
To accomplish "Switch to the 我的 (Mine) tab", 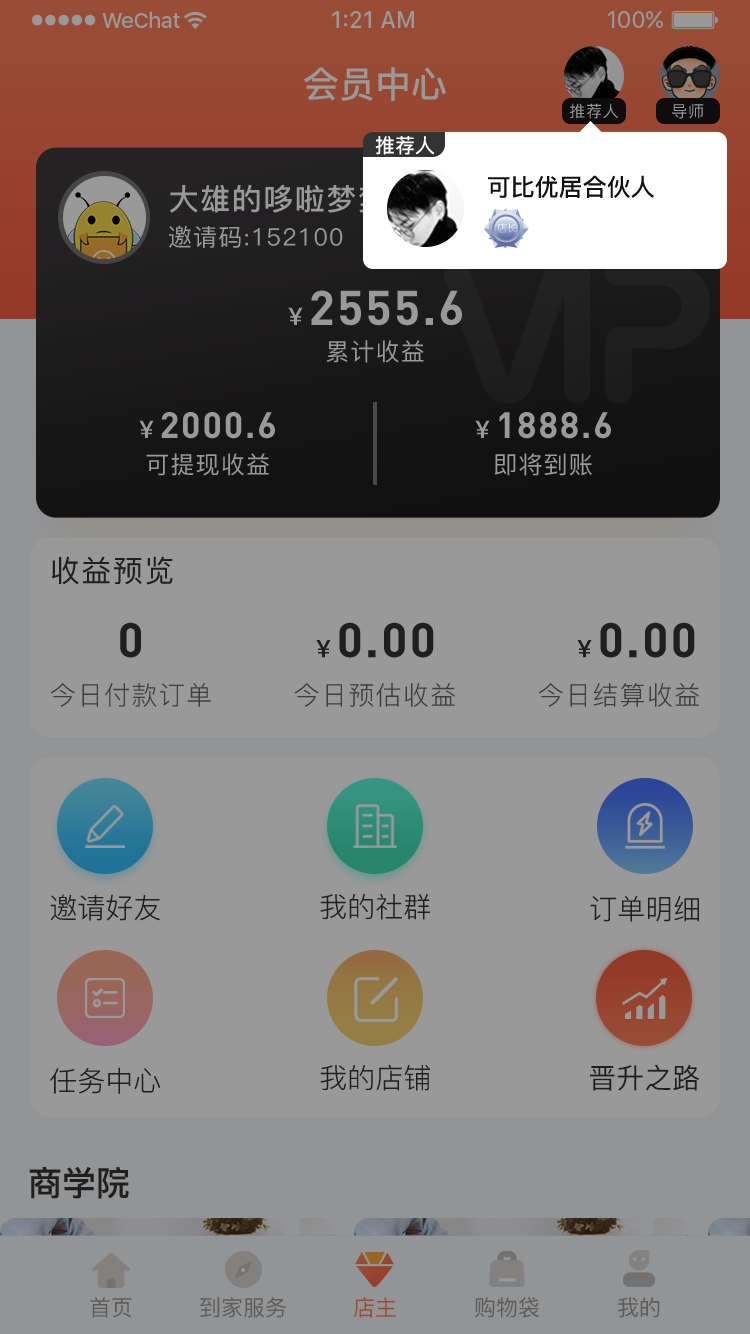I will [639, 1271].
